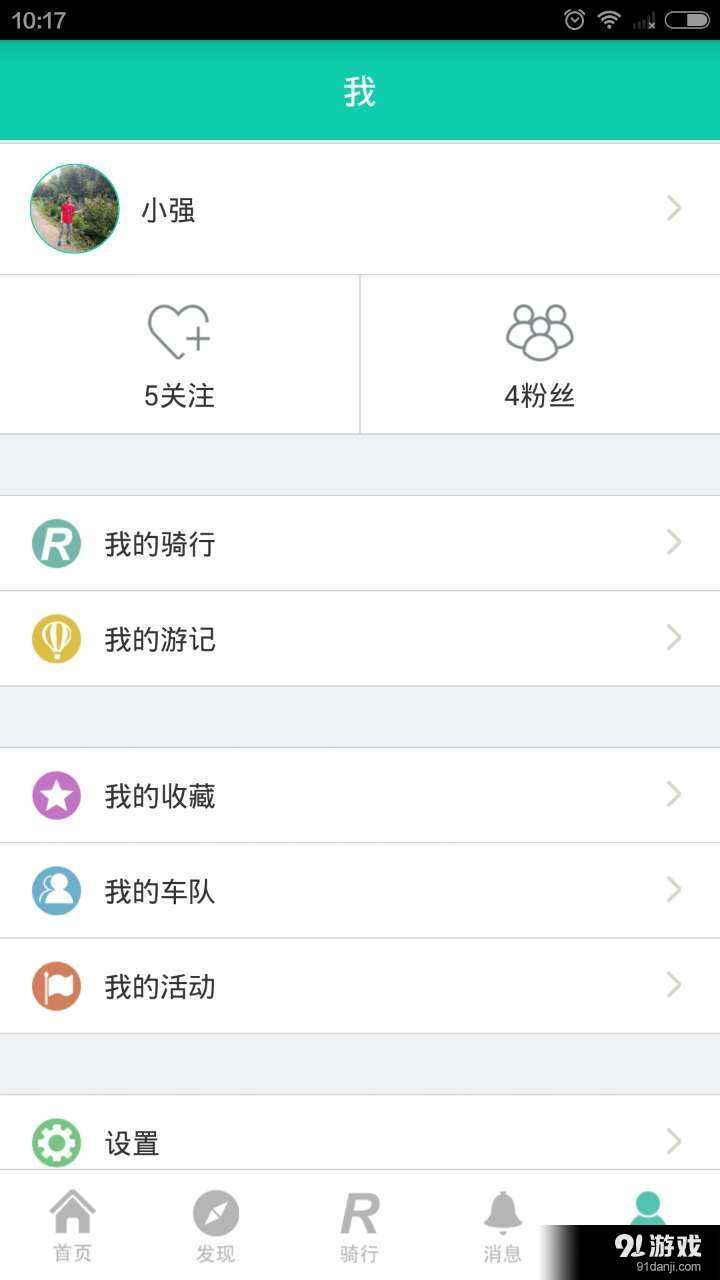Click the chevron beside 我的骑行

[673, 543]
